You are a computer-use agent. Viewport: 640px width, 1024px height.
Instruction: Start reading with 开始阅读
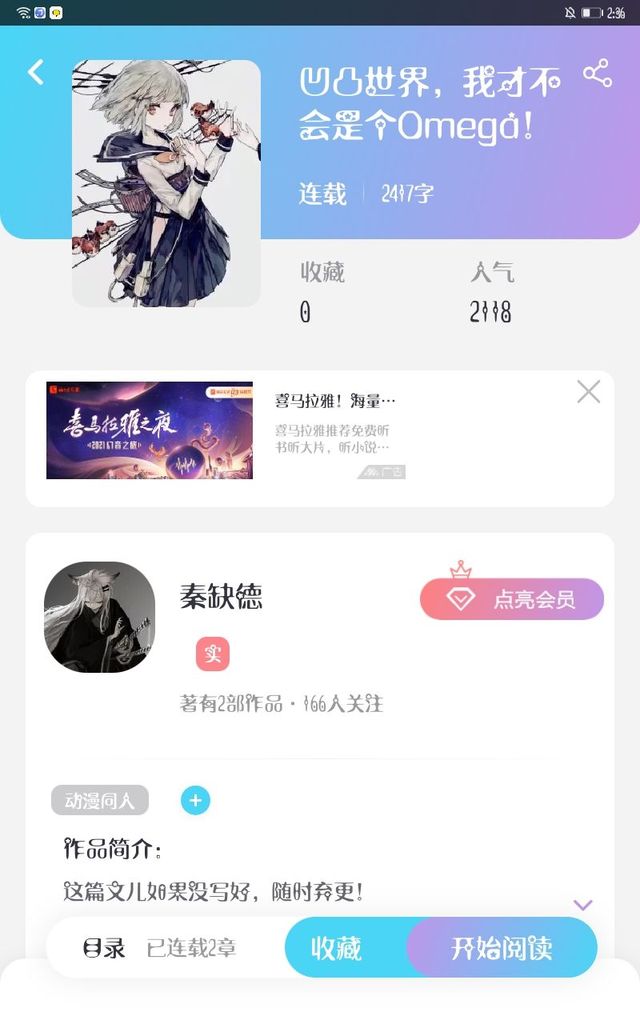502,948
